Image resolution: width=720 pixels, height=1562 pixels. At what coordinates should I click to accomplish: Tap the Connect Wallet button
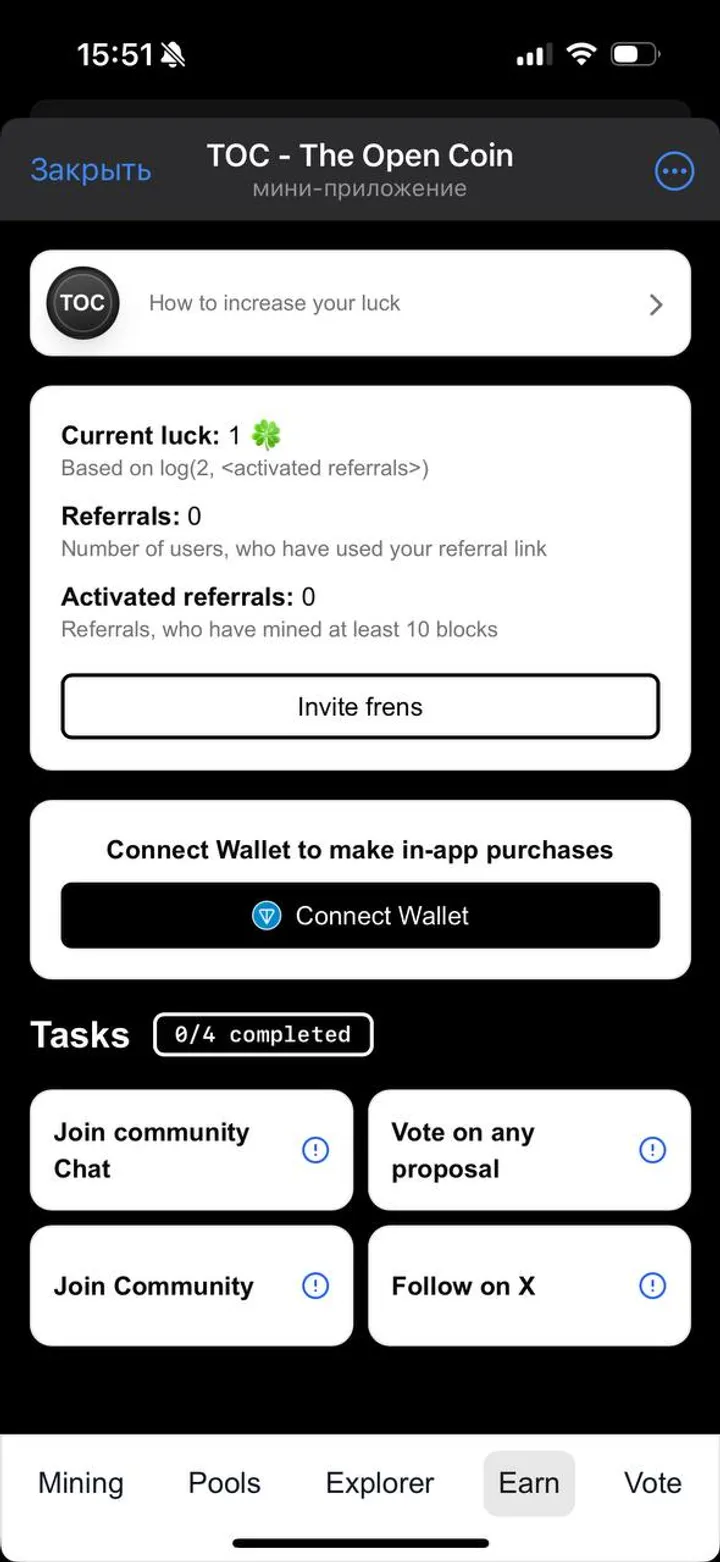[x=360, y=915]
